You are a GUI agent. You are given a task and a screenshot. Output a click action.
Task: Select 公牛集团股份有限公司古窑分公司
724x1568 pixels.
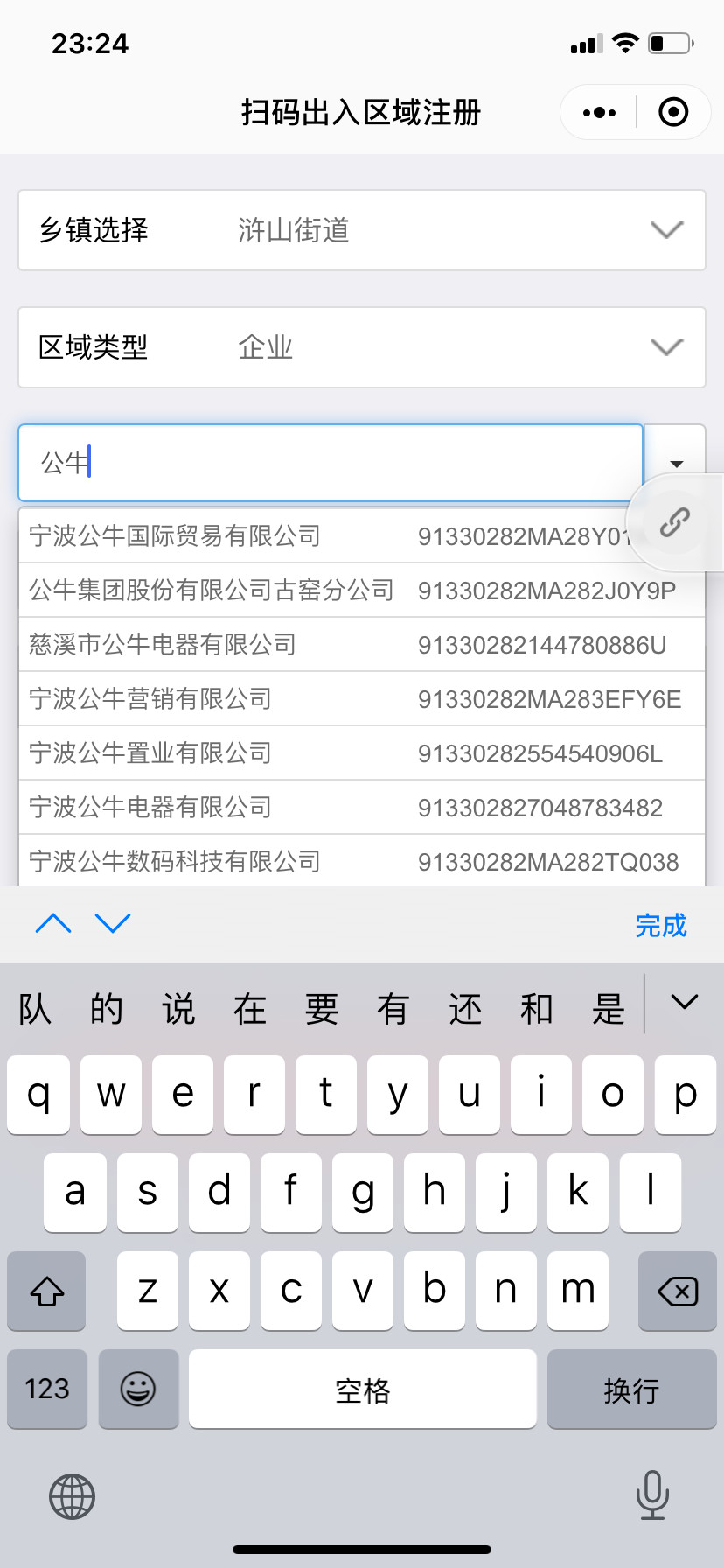pyautogui.click(x=362, y=591)
